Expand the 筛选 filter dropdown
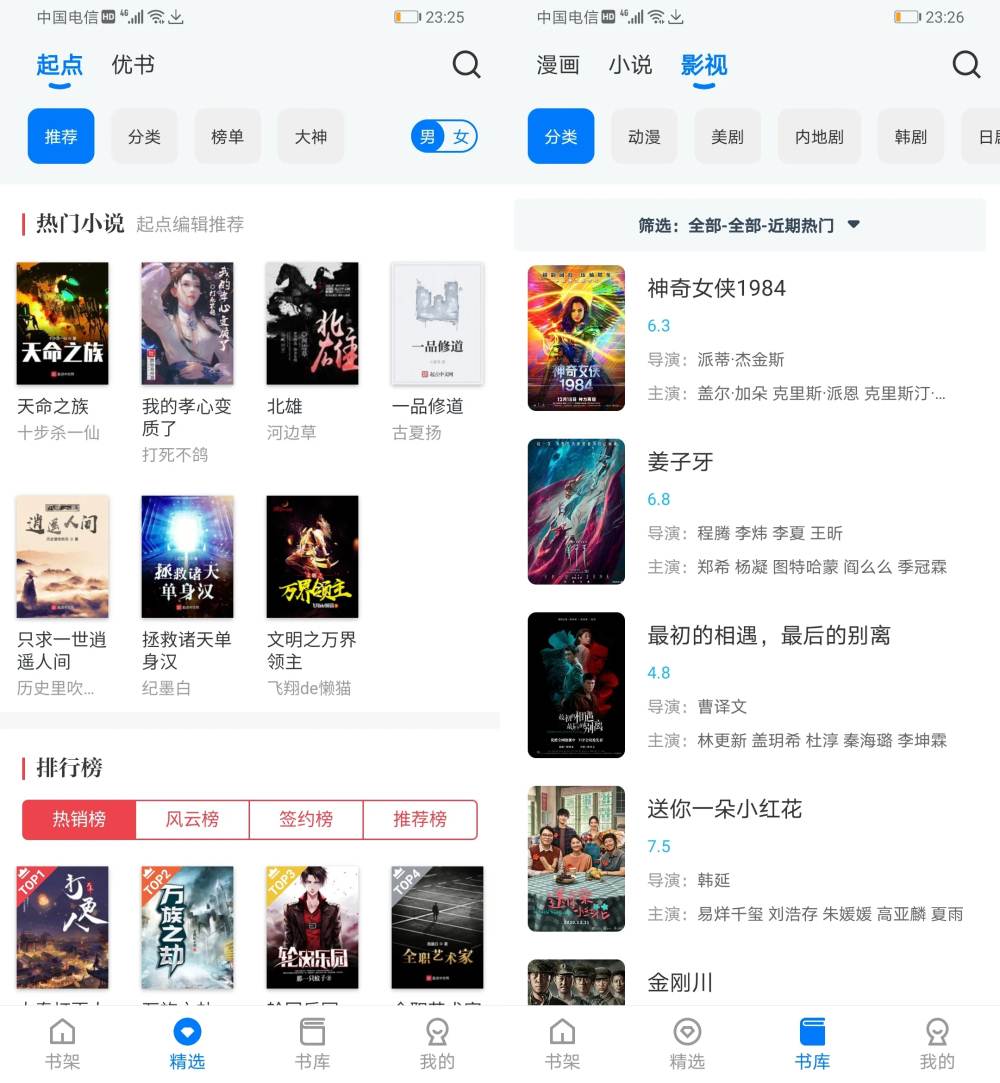 pos(749,225)
